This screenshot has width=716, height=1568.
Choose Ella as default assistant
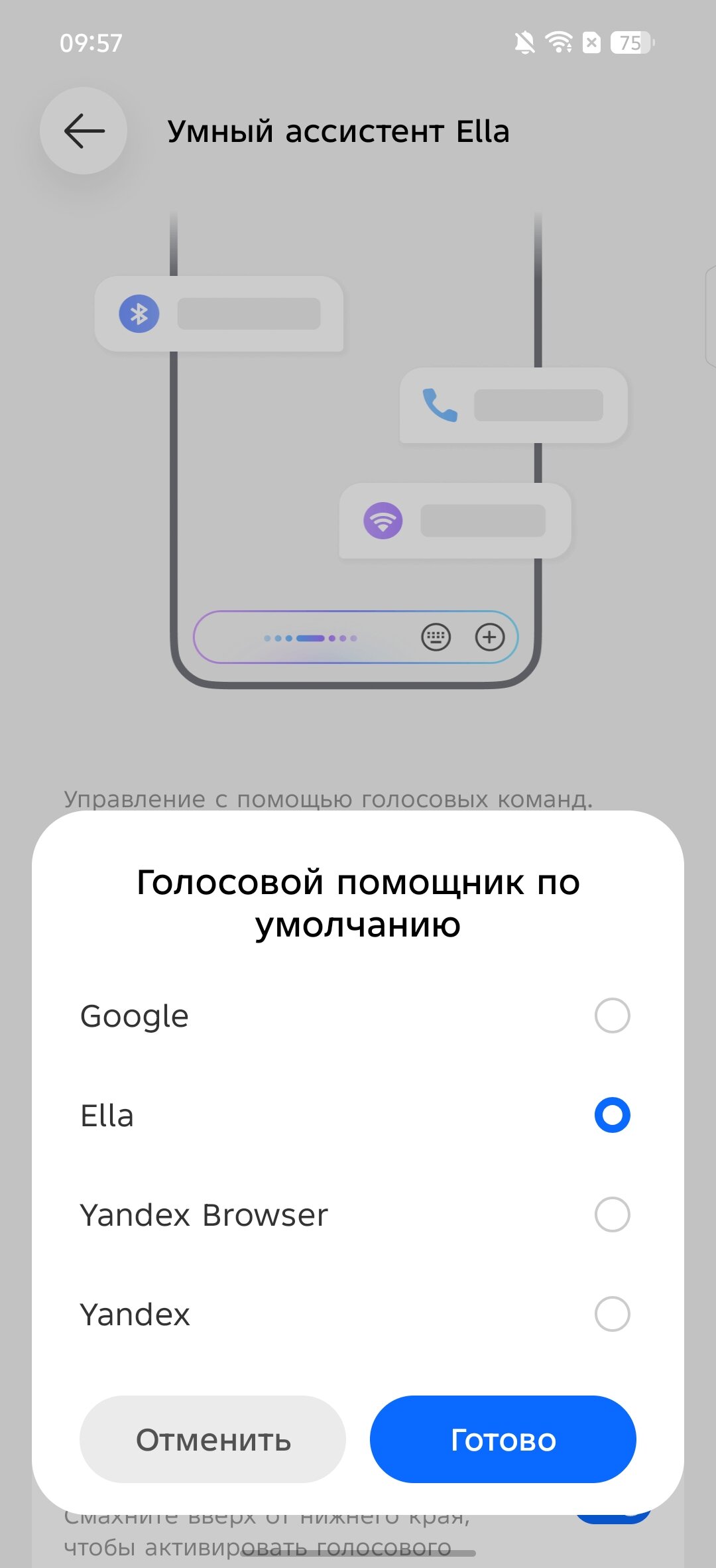(612, 1115)
